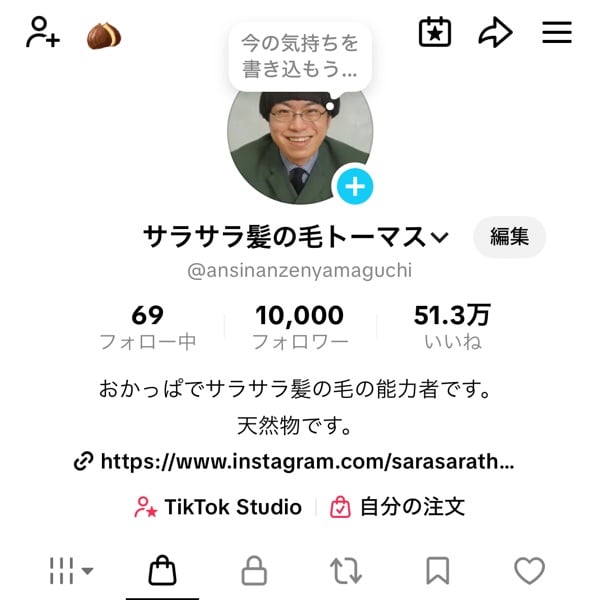Open TikTok Studio
The width and height of the screenshot is (600, 600).
coord(218,507)
